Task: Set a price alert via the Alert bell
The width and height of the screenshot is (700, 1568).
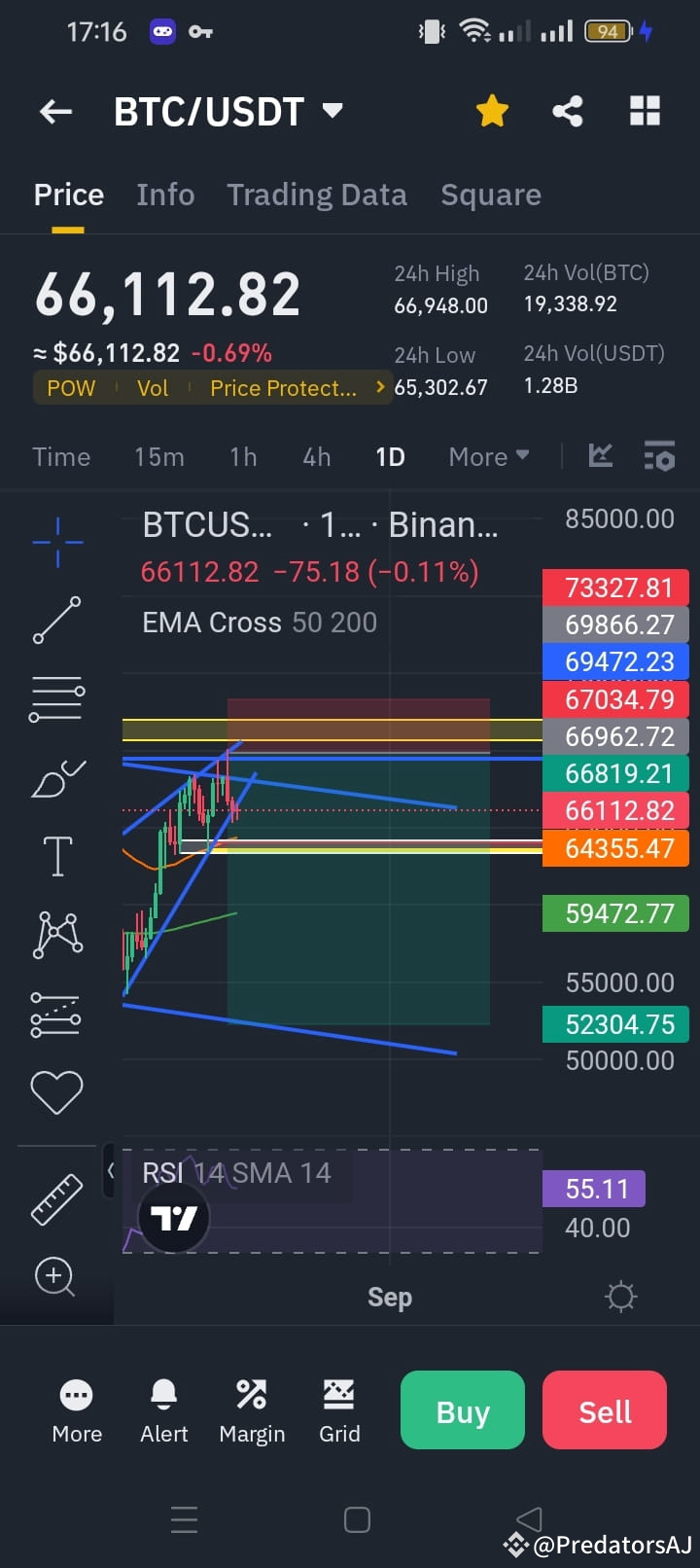Action: click(x=163, y=1410)
